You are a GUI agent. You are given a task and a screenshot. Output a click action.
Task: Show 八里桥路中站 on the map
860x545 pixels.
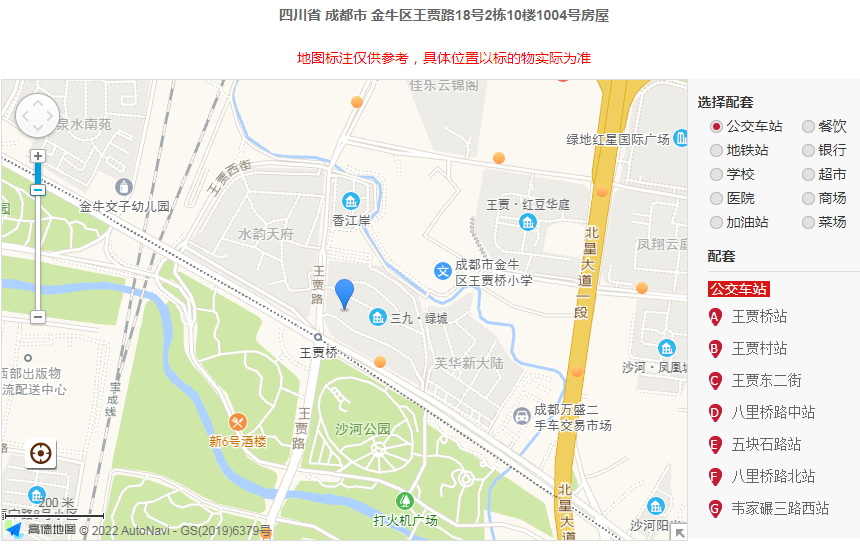point(773,413)
